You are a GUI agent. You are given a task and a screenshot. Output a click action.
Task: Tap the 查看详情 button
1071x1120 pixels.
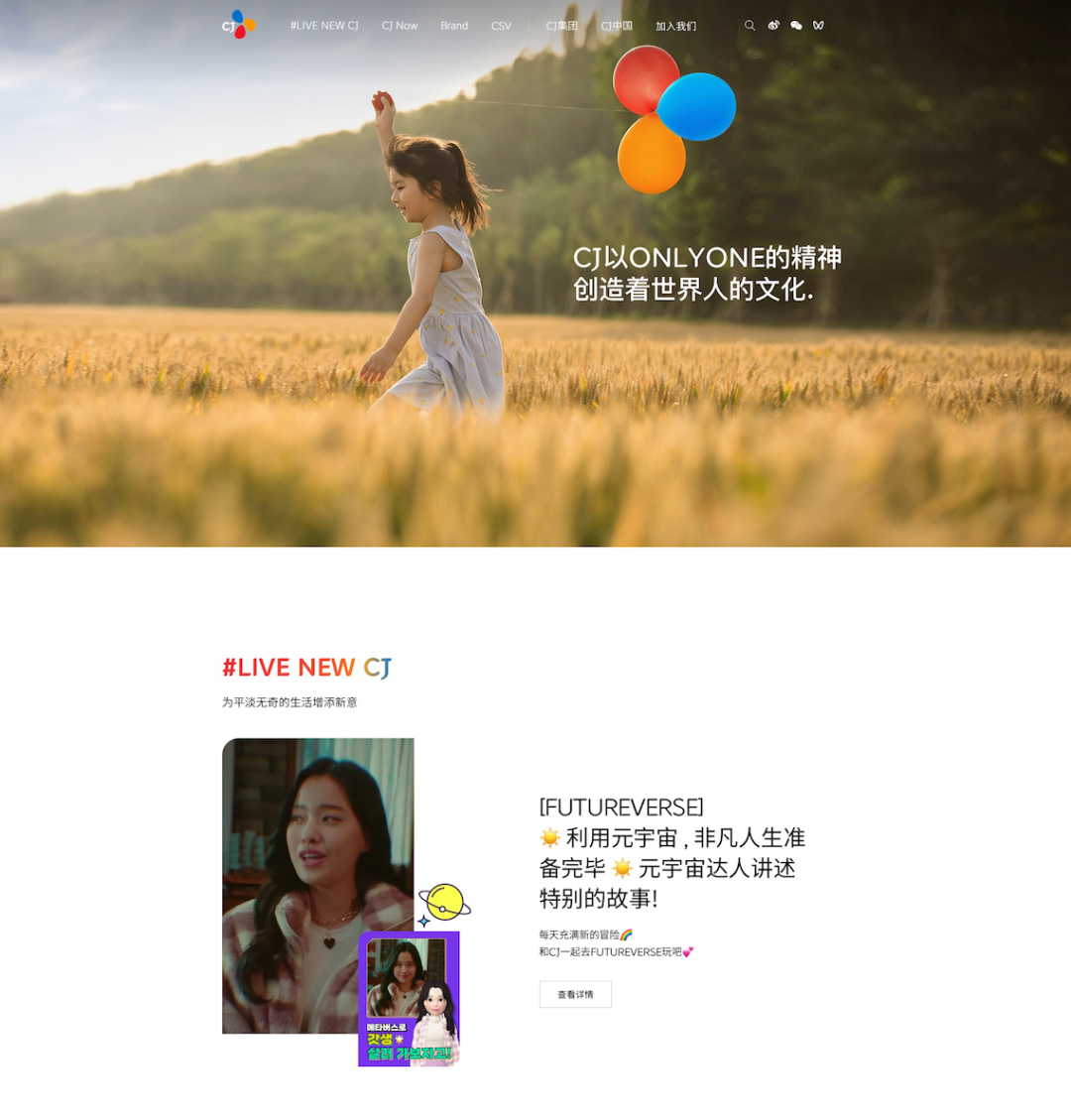point(575,994)
